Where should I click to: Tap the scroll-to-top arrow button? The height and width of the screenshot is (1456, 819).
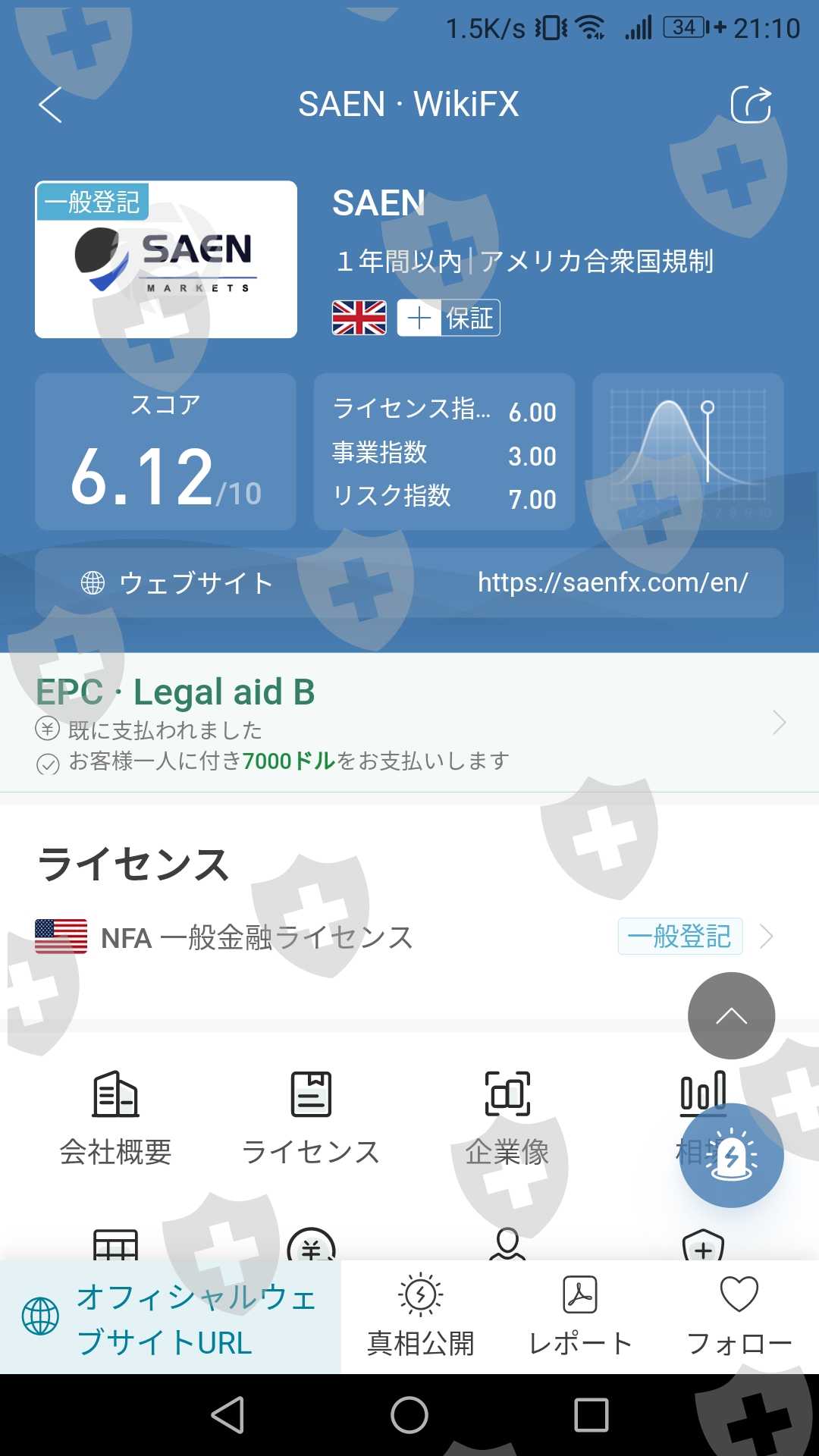(731, 1016)
